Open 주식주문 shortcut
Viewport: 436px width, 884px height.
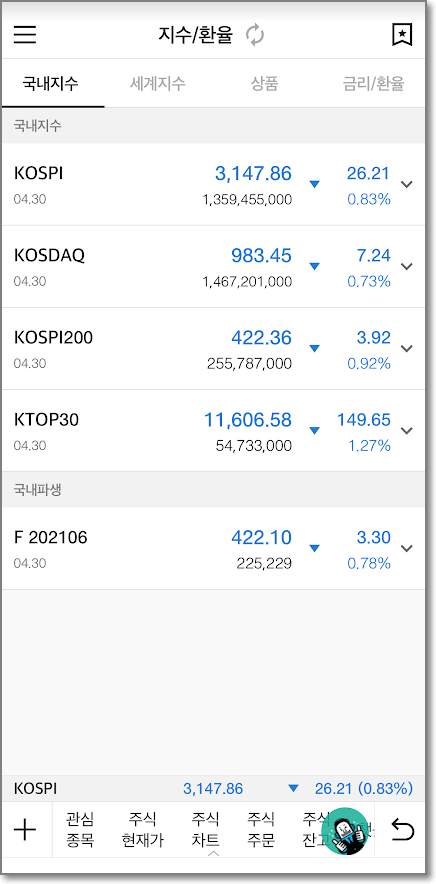coord(261,830)
